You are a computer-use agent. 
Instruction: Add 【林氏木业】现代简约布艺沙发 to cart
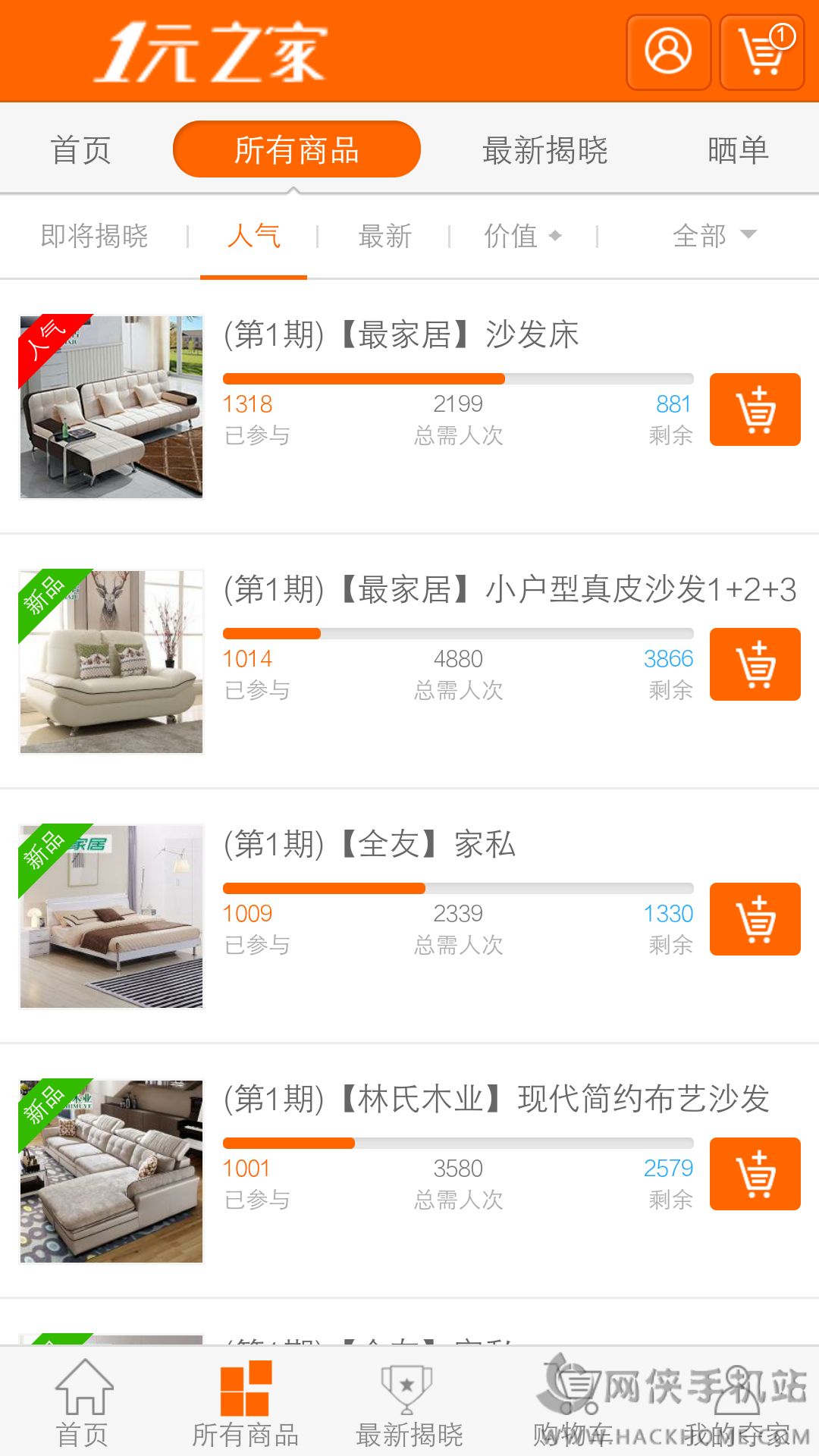tap(755, 1174)
